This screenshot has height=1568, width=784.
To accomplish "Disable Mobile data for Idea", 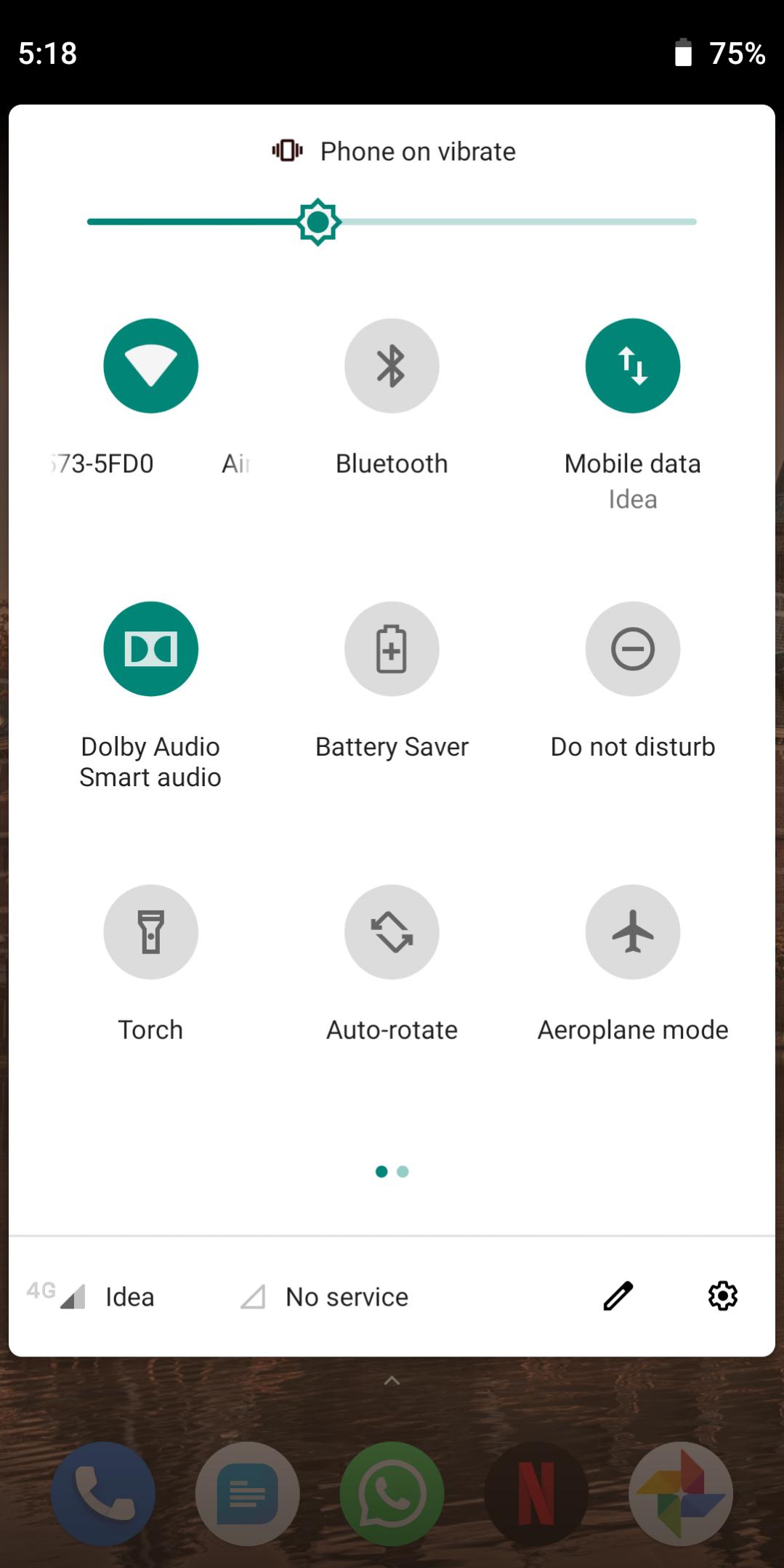I will point(632,365).
